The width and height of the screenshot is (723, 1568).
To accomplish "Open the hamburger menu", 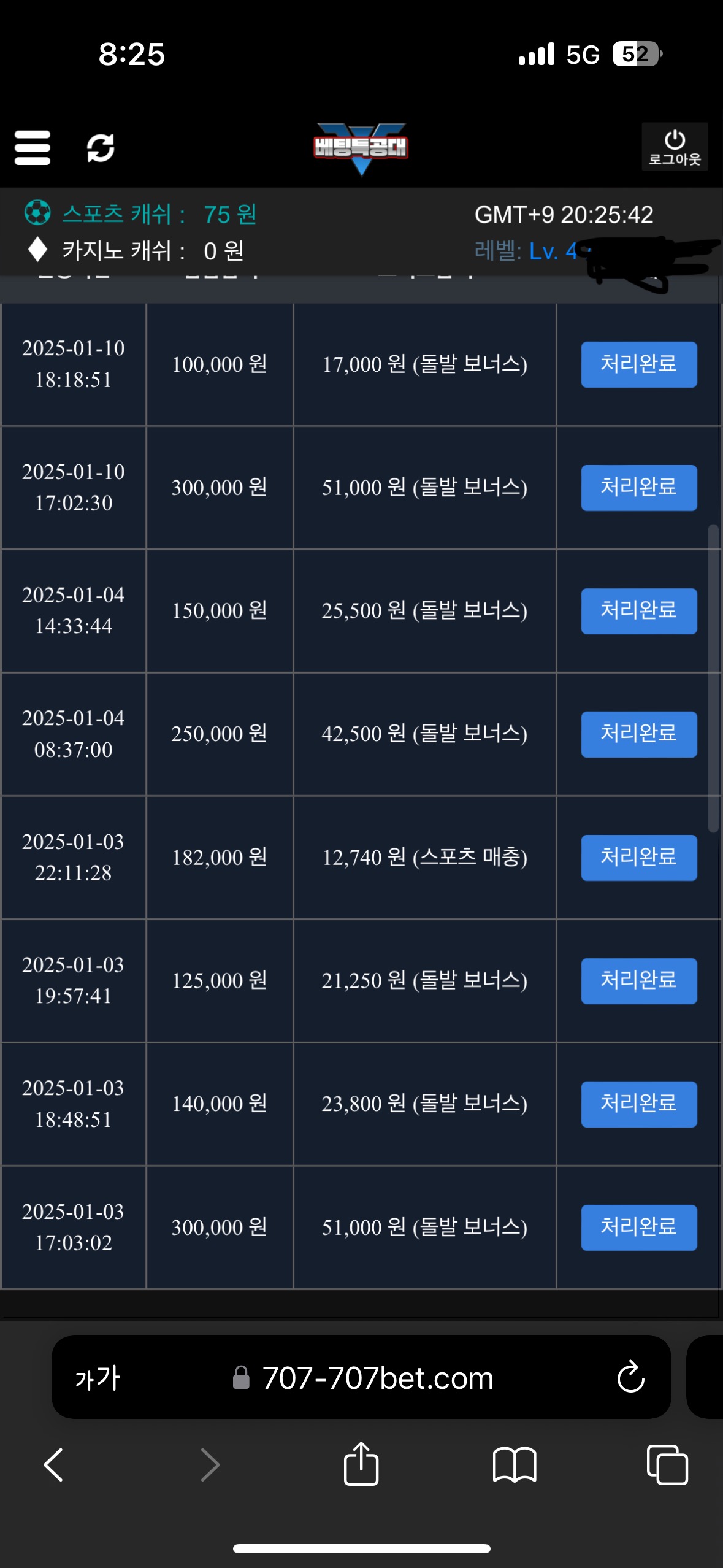I will 32,147.
